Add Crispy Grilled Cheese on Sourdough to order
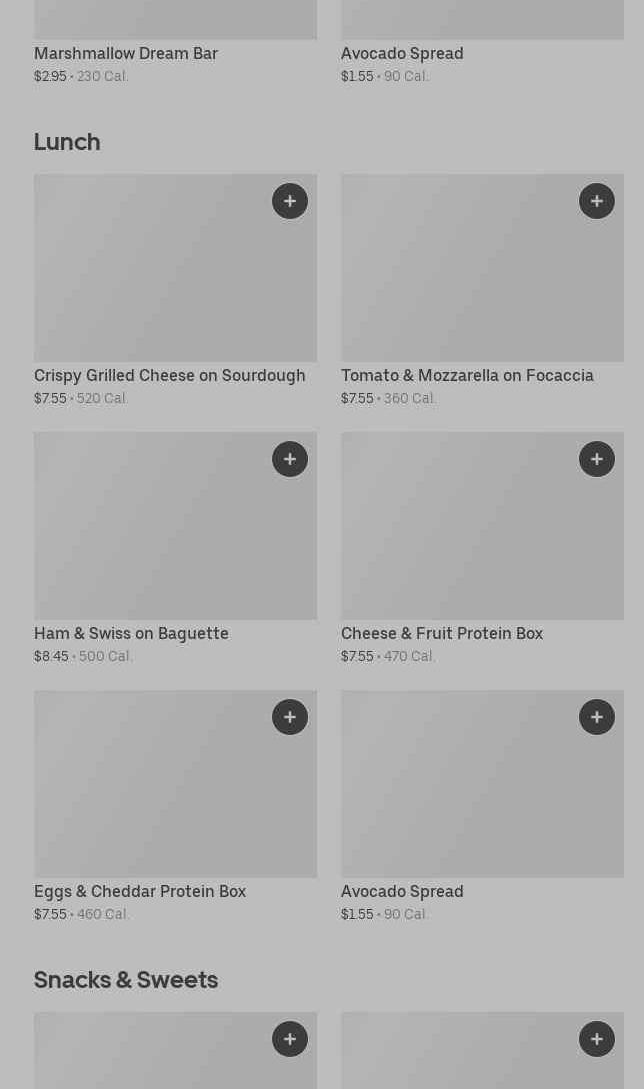The height and width of the screenshot is (1089, 644). click(x=290, y=201)
